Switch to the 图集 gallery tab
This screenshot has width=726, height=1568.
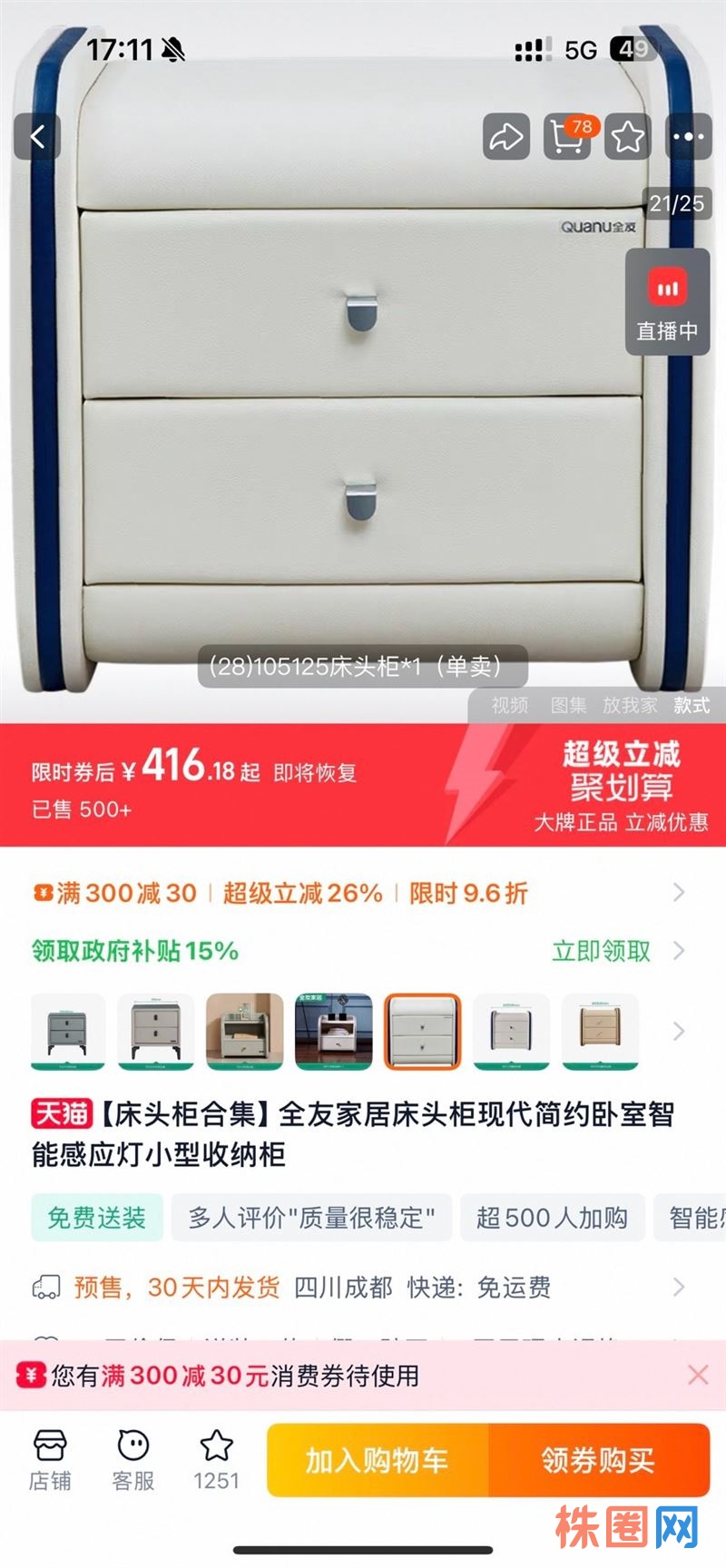click(x=568, y=706)
